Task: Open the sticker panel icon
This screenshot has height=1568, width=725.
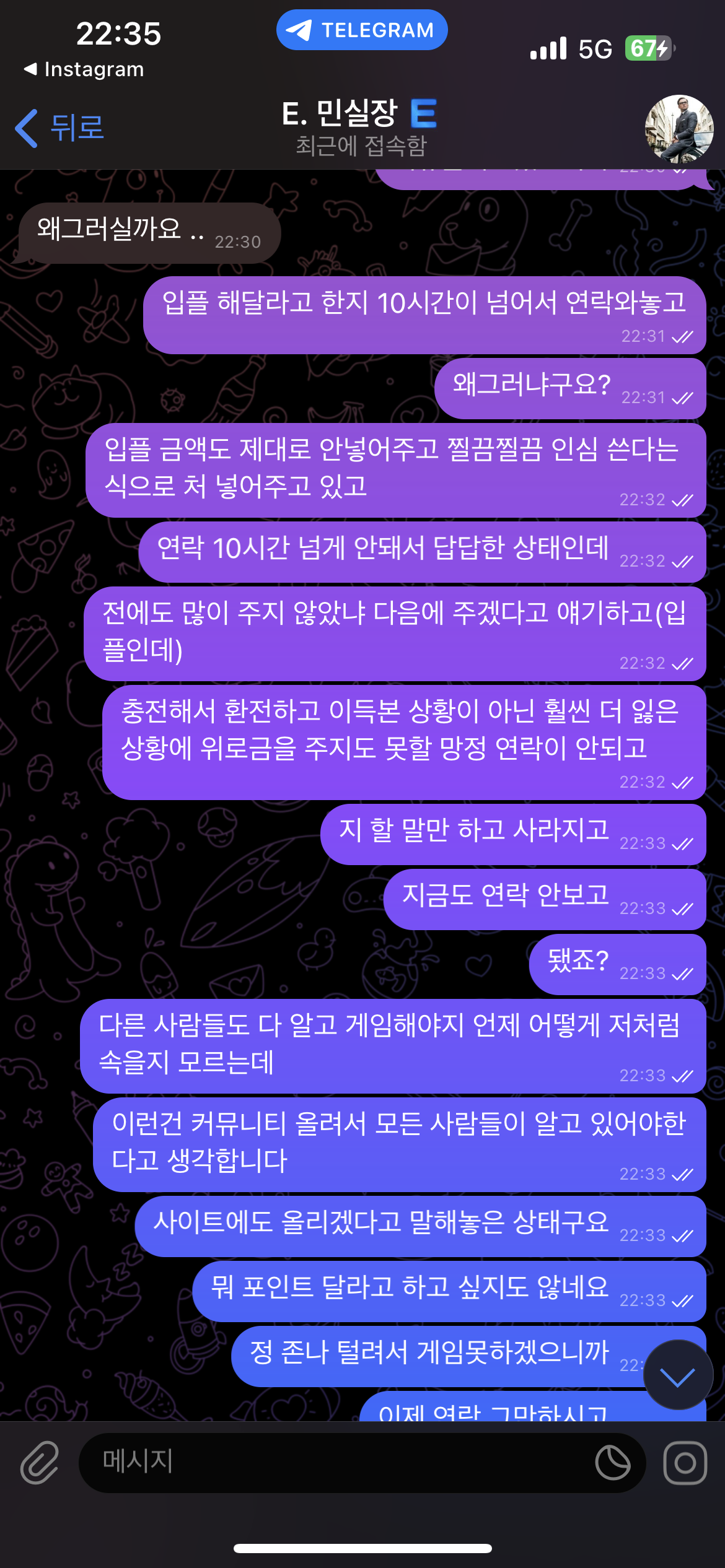Action: (x=612, y=1463)
